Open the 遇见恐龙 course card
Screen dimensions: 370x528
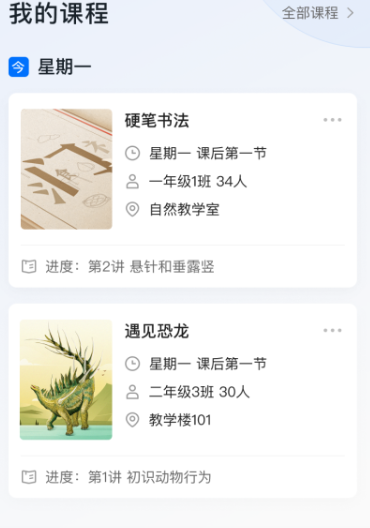click(183, 401)
